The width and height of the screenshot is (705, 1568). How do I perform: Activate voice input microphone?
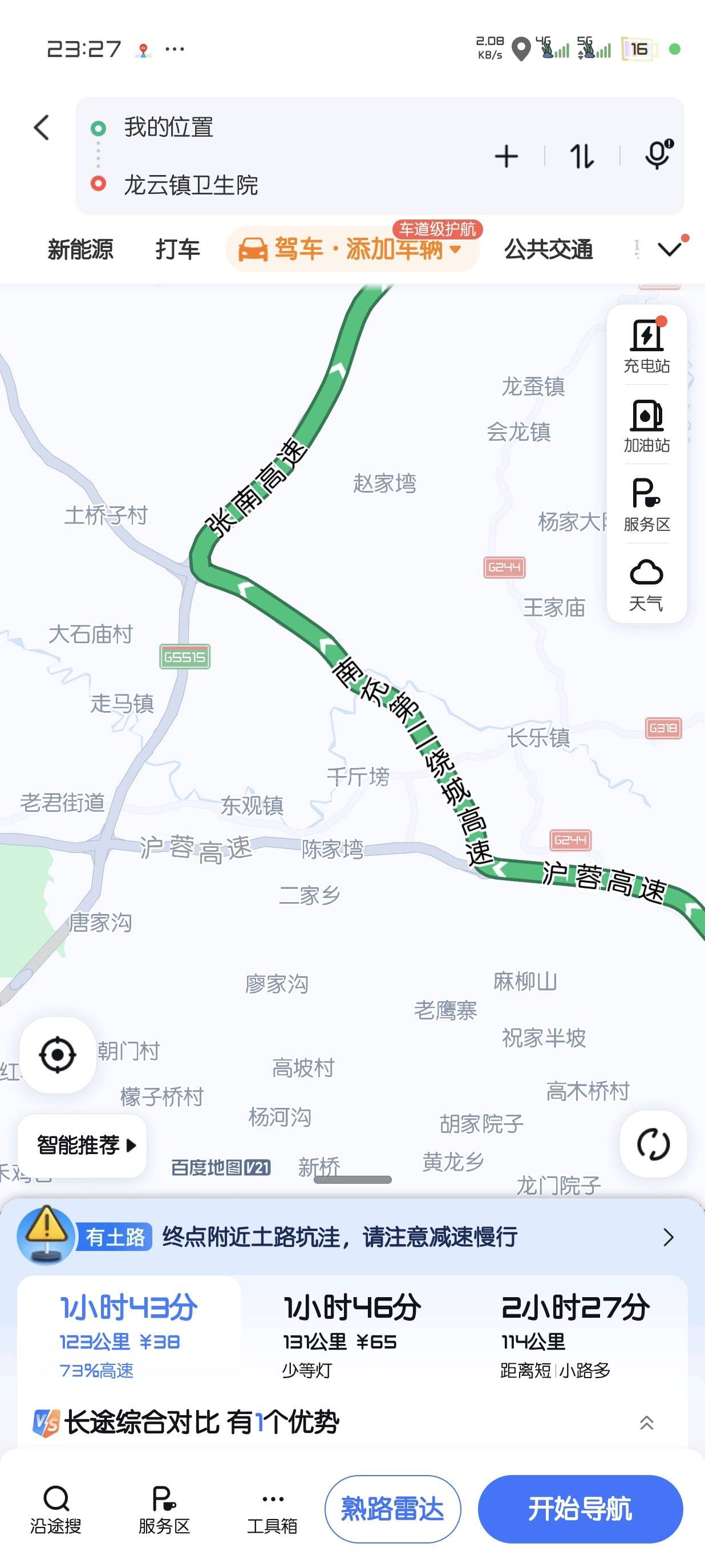point(658,156)
